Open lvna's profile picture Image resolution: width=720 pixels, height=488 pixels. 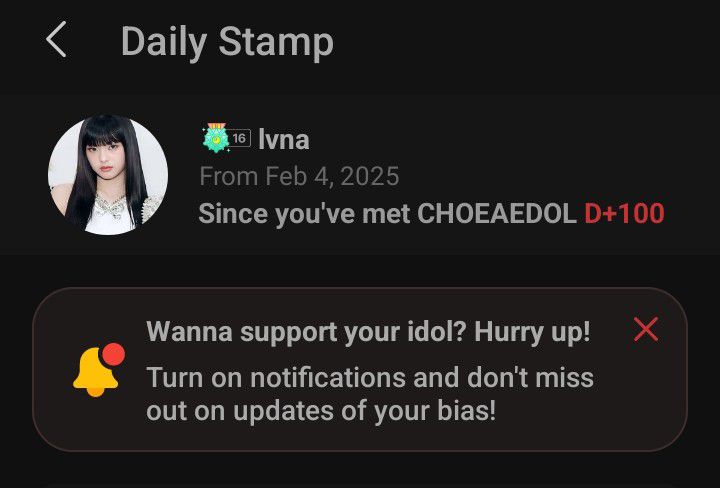pos(108,176)
